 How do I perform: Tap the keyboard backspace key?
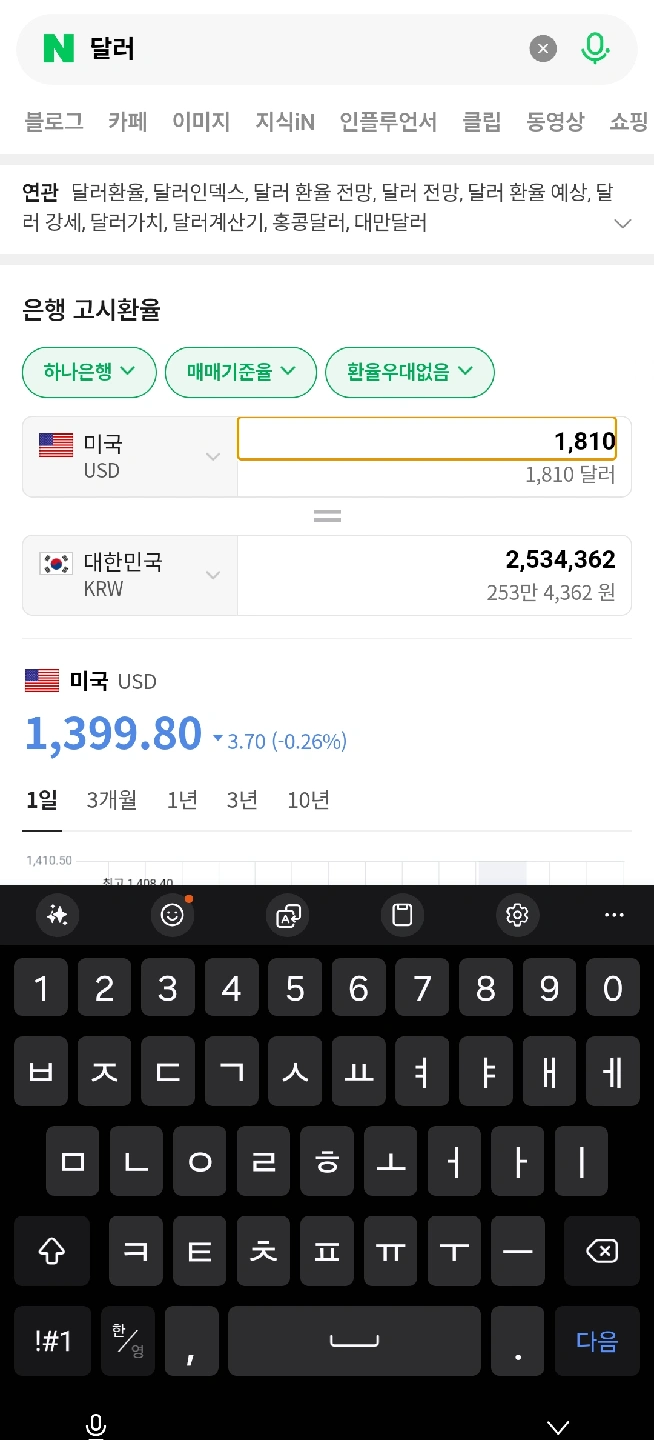(x=601, y=1251)
